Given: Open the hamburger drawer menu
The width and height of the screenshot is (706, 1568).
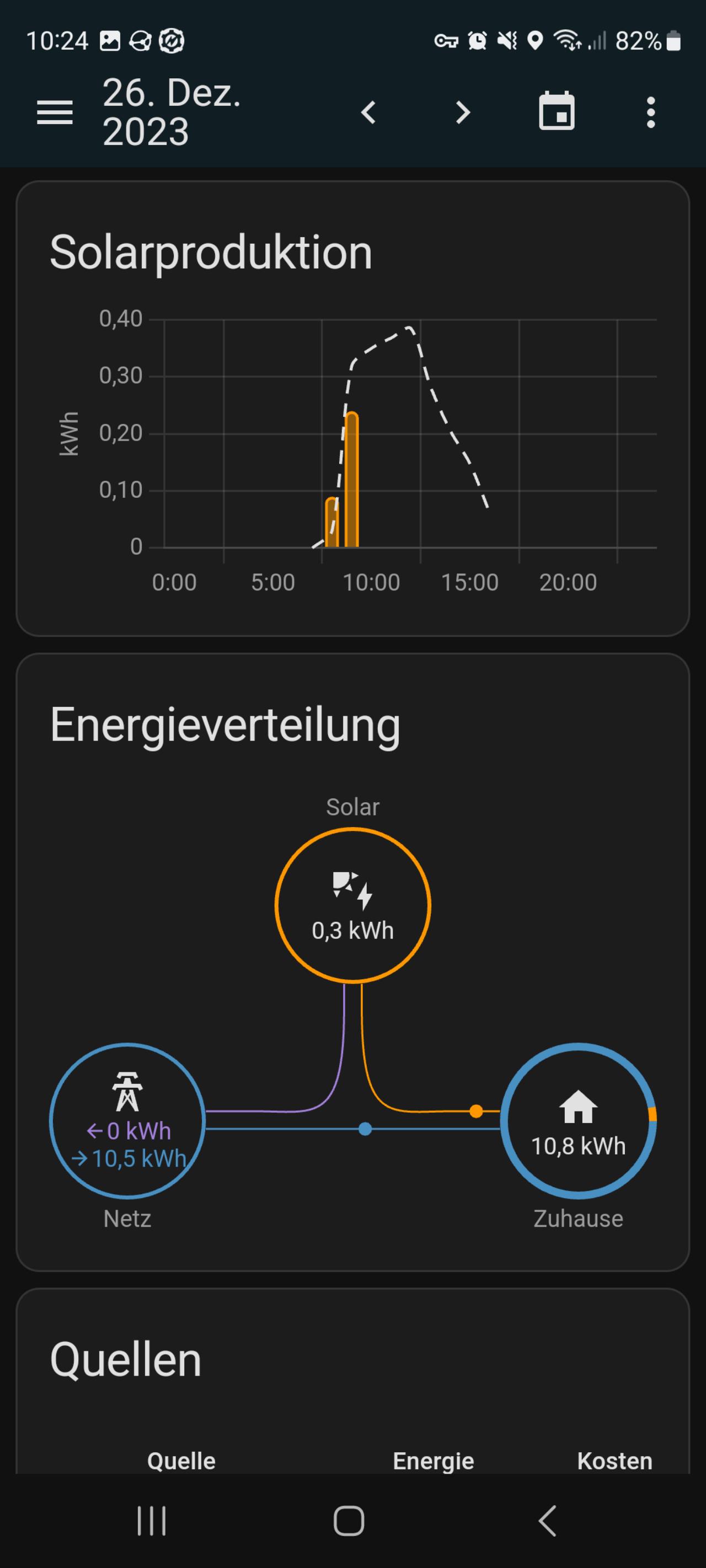Looking at the screenshot, I should tap(55, 112).
